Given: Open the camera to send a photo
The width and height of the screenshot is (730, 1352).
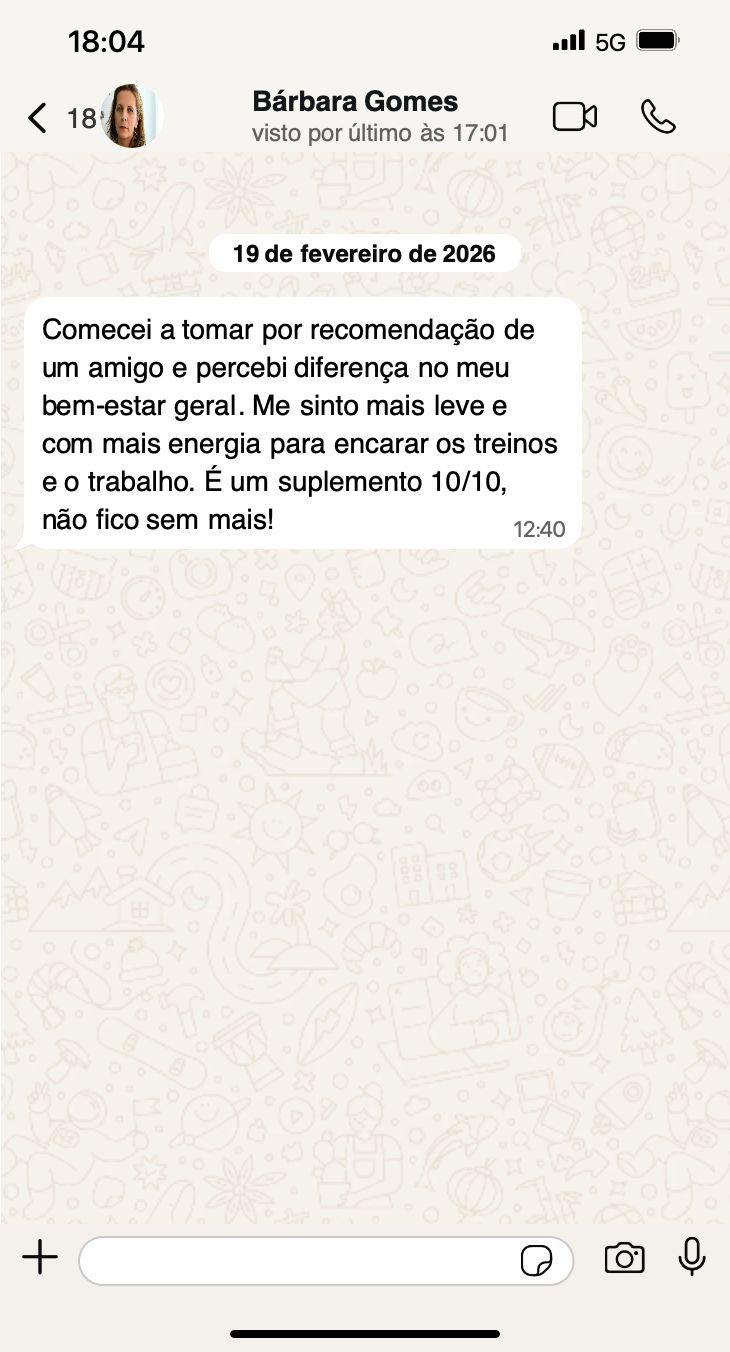Looking at the screenshot, I should [624, 1258].
